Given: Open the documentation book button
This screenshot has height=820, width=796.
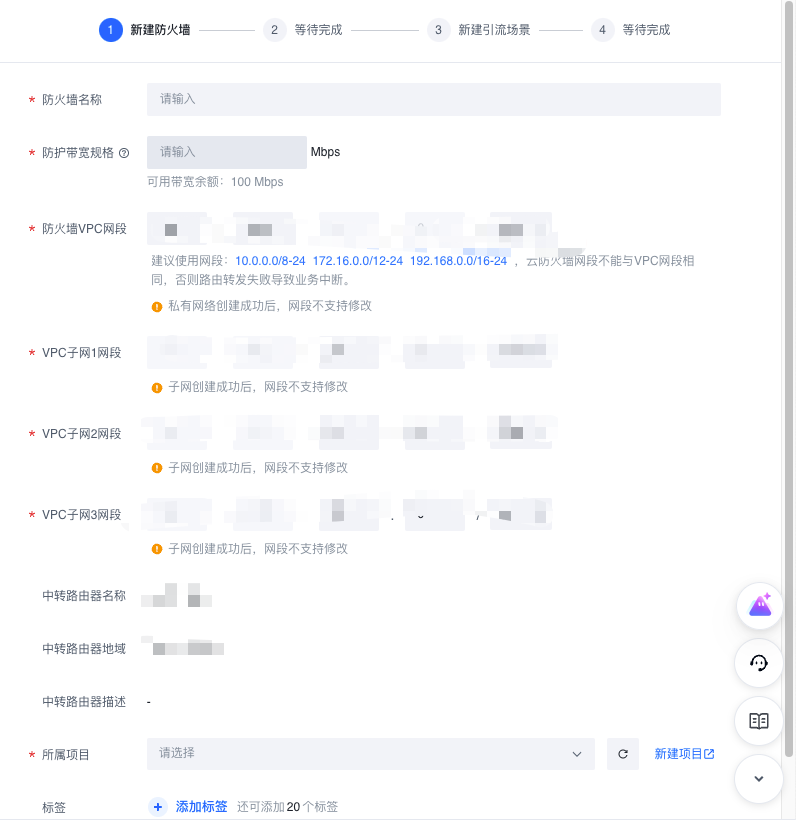Looking at the screenshot, I should (759, 721).
